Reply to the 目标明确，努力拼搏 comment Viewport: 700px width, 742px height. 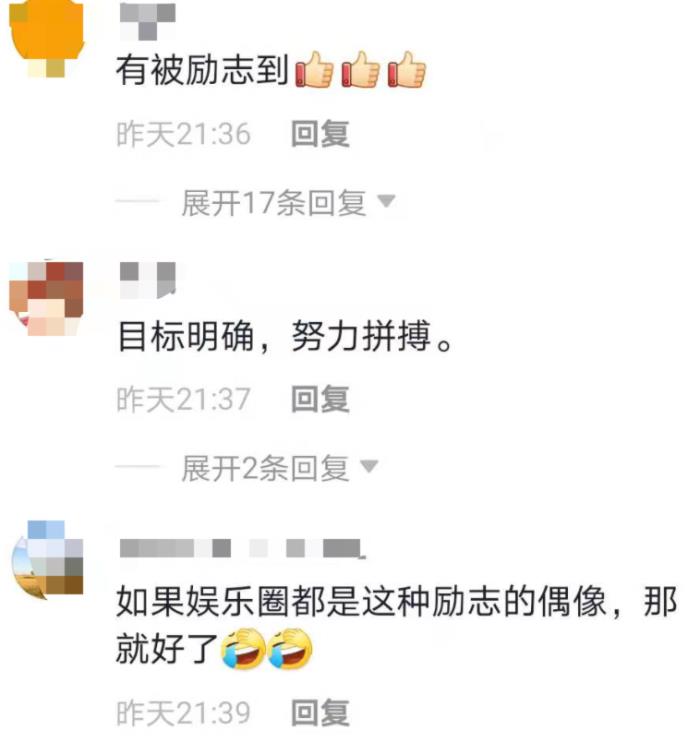pos(320,400)
